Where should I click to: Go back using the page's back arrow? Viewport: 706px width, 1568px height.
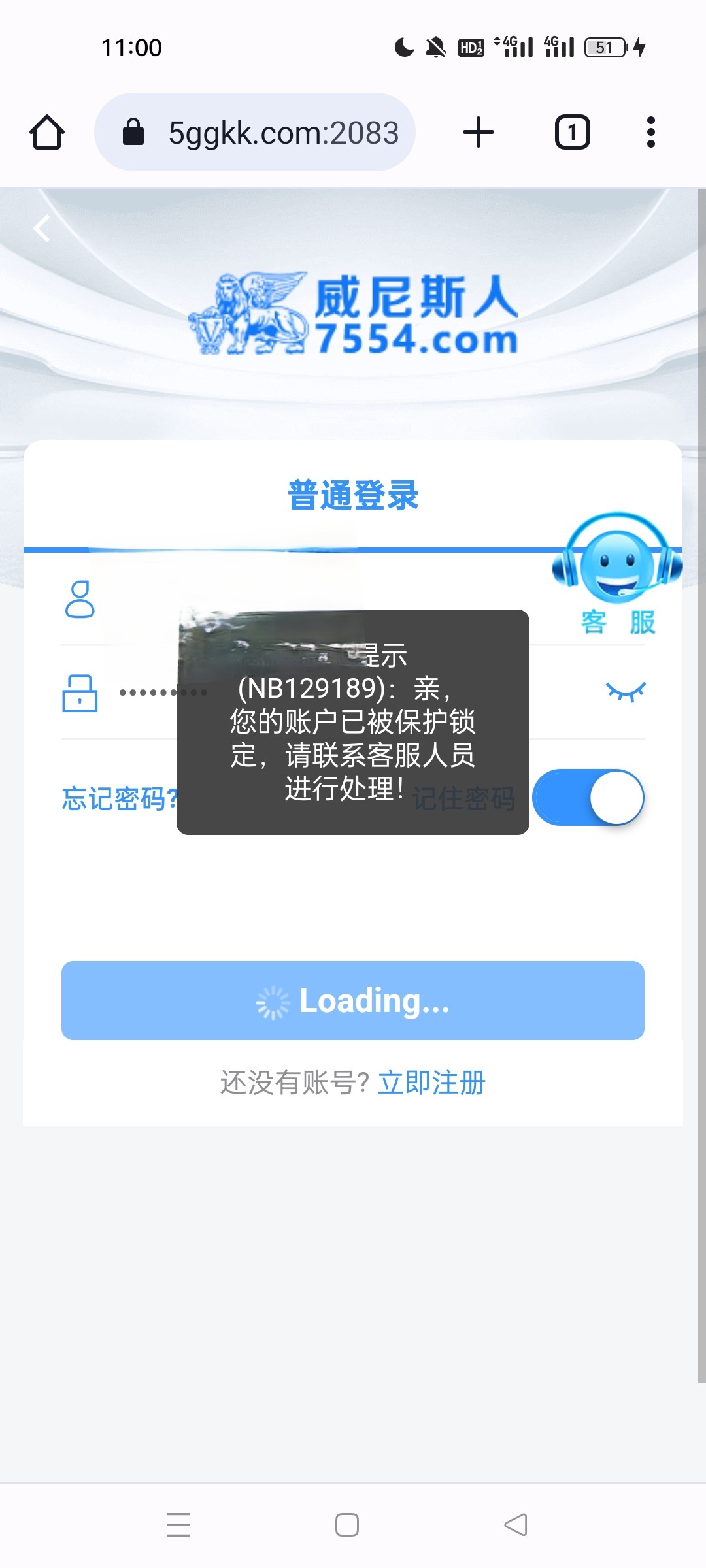click(42, 229)
